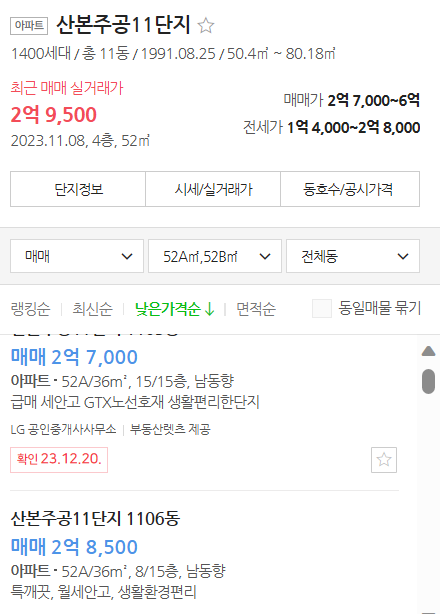The image size is (440, 614).
Task: Expand the 52A㎡,52B㎡ area dropdown
Action: [215, 256]
